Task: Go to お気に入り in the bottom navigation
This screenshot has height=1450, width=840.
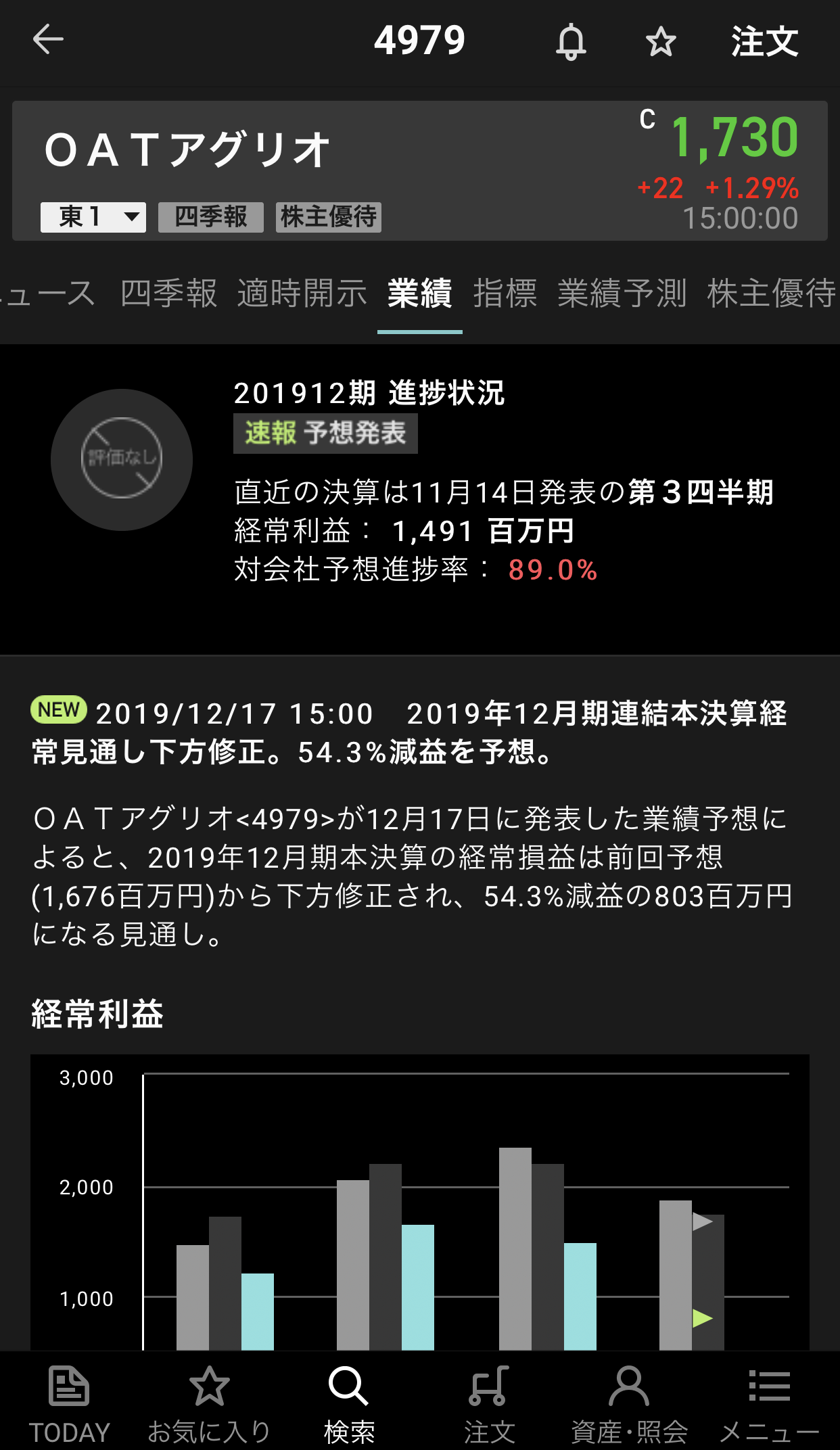Action: [x=209, y=1403]
